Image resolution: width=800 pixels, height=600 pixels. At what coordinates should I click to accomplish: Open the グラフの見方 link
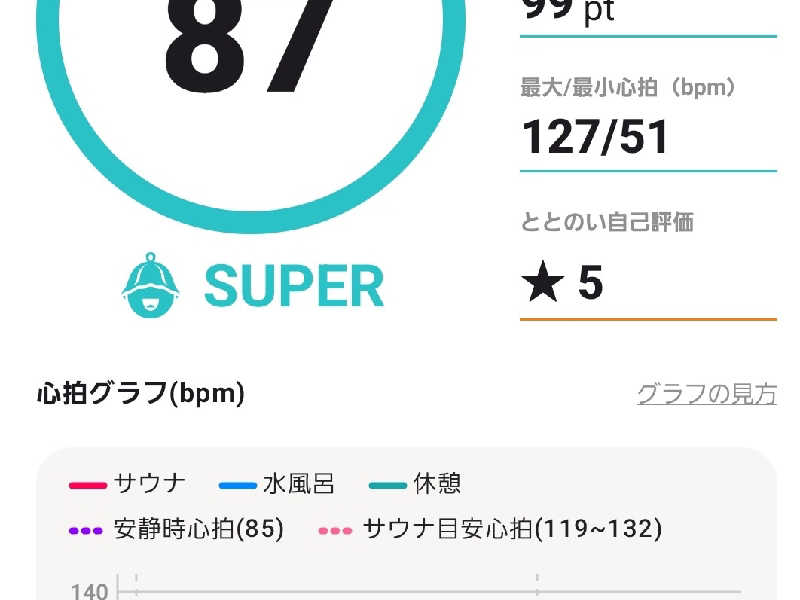point(707,394)
